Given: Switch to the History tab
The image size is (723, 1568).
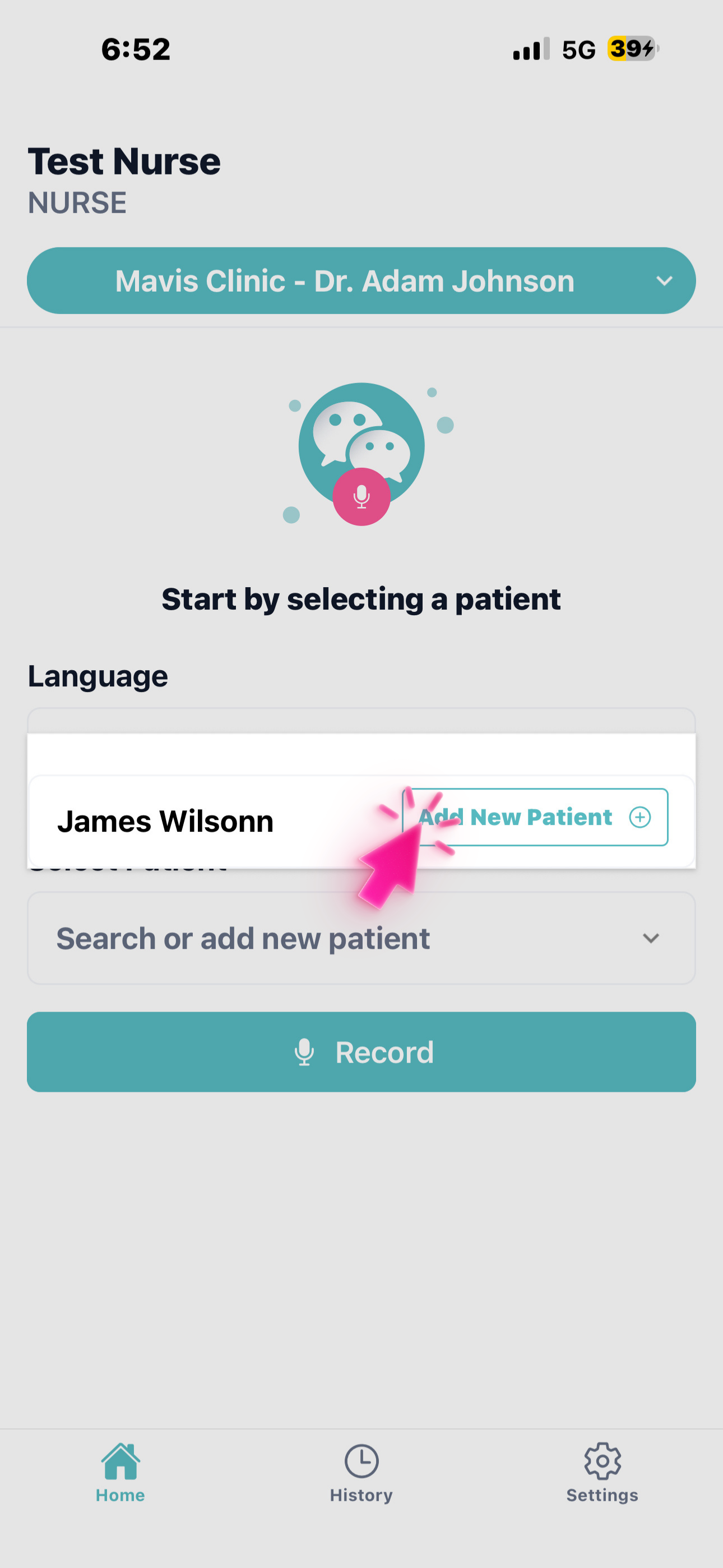Looking at the screenshot, I should coord(361,1472).
